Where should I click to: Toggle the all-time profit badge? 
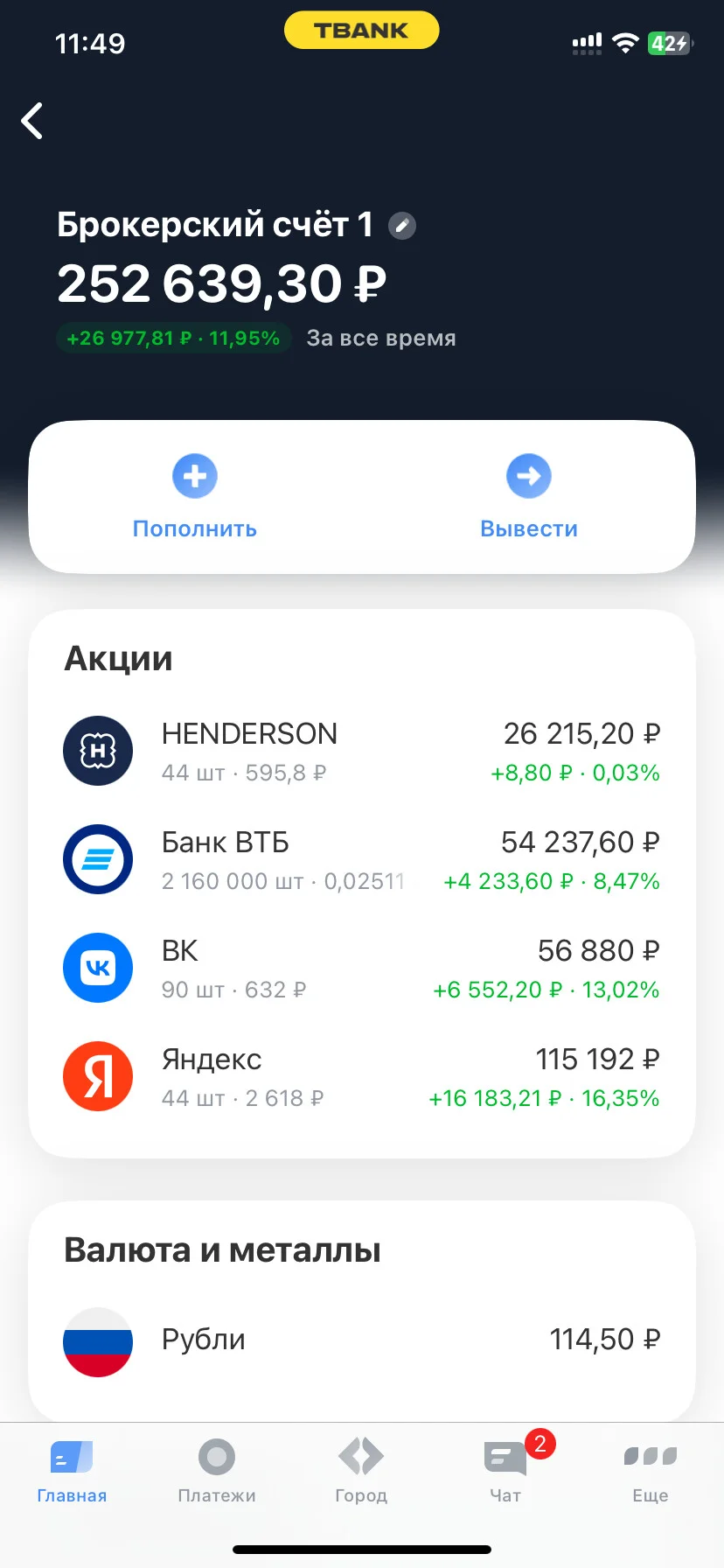(x=173, y=339)
